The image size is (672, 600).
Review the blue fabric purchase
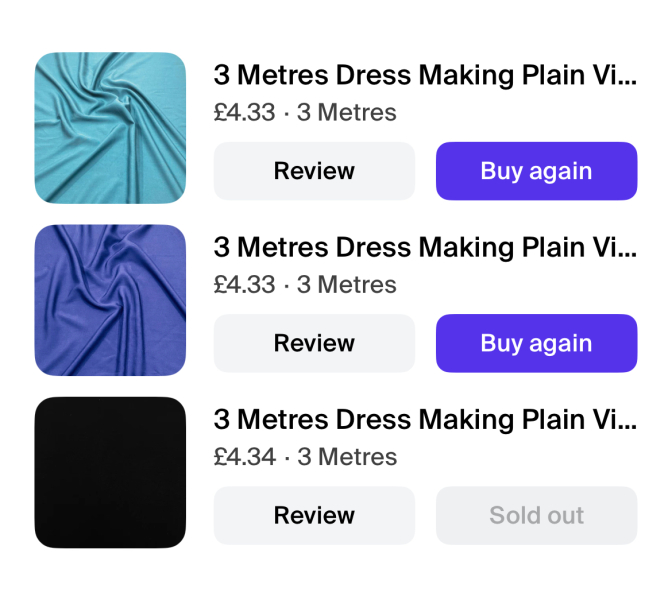tap(314, 343)
